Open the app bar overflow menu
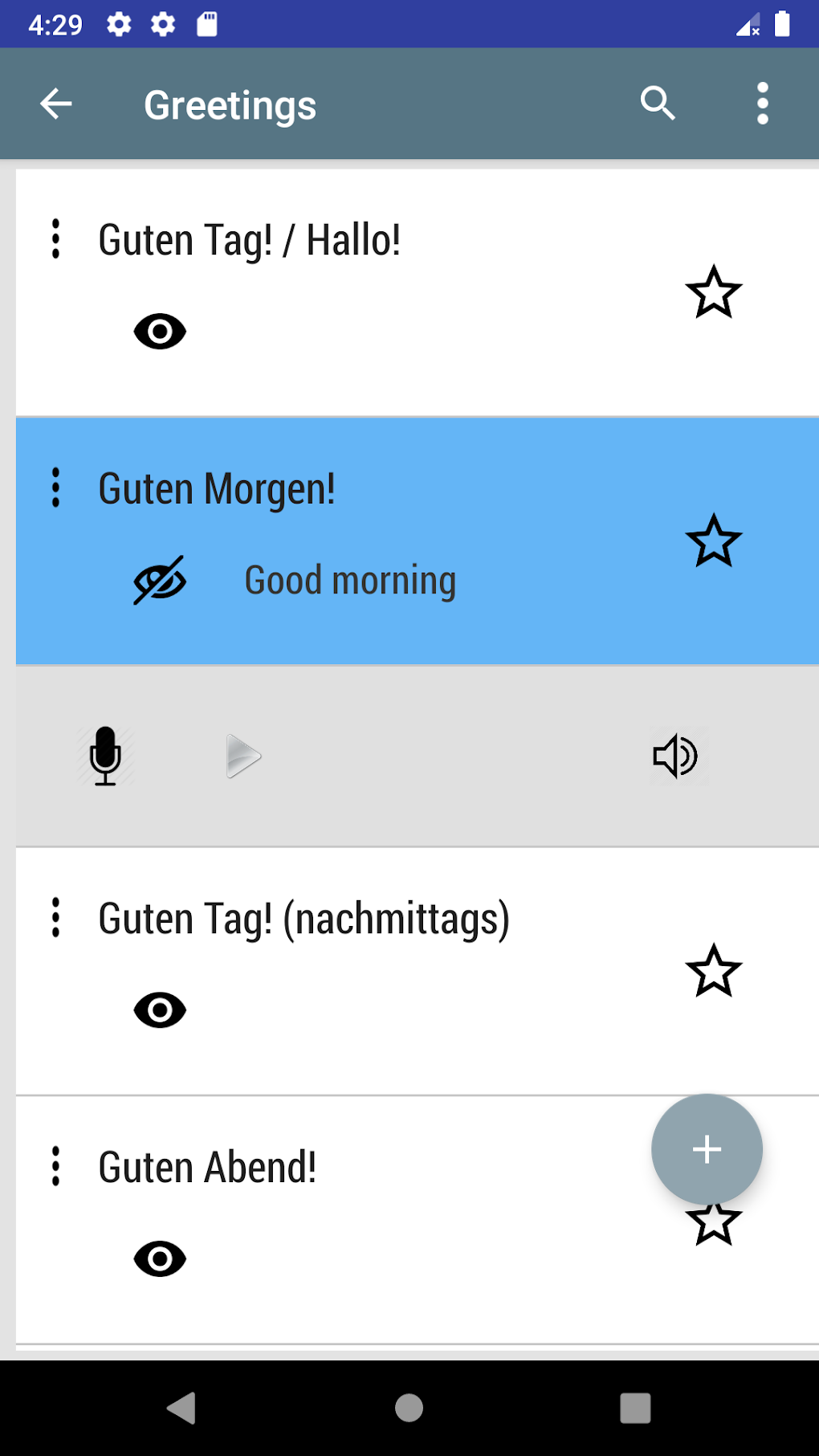Viewport: 819px width, 1456px height. click(762, 104)
